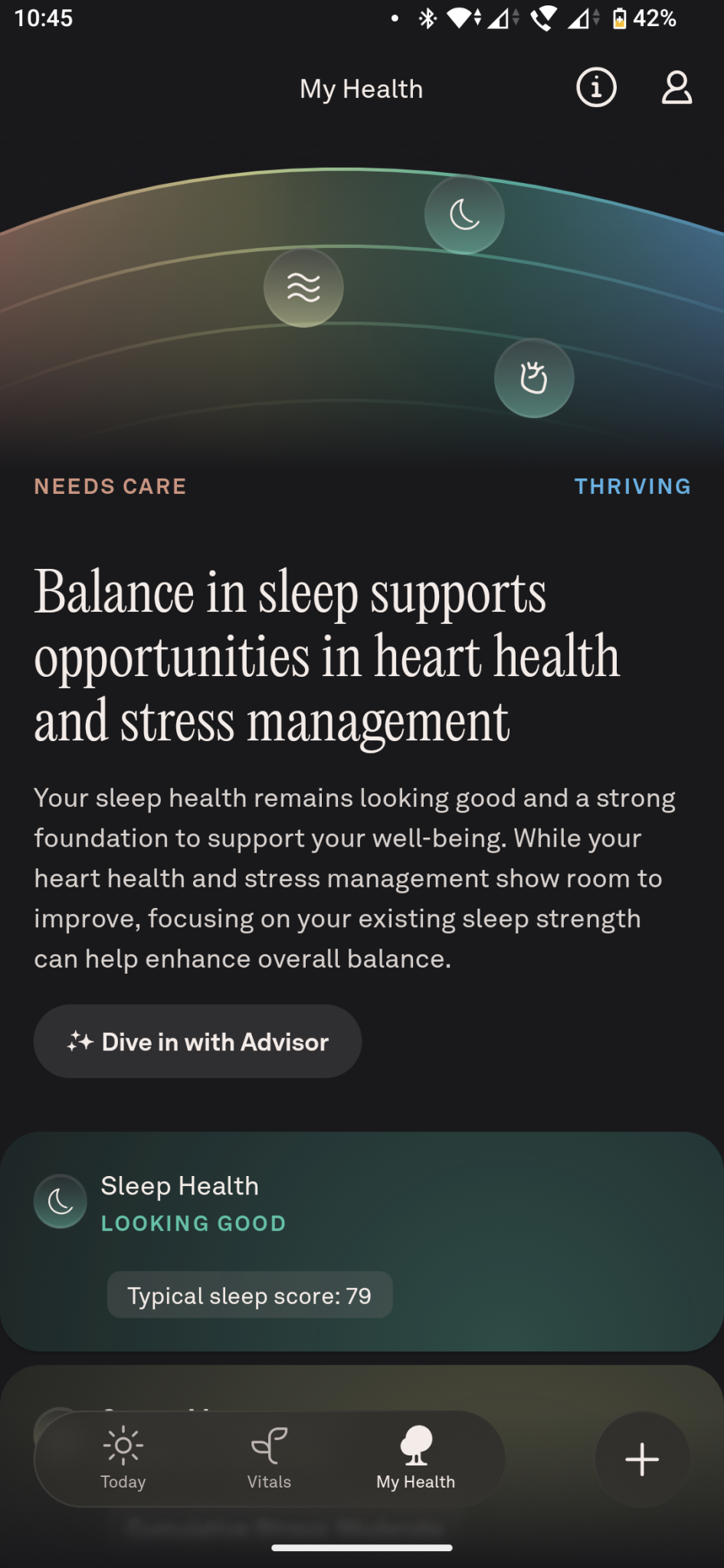Switch to the Today tab
Screen dimensions: 724x1568
(x=123, y=1459)
